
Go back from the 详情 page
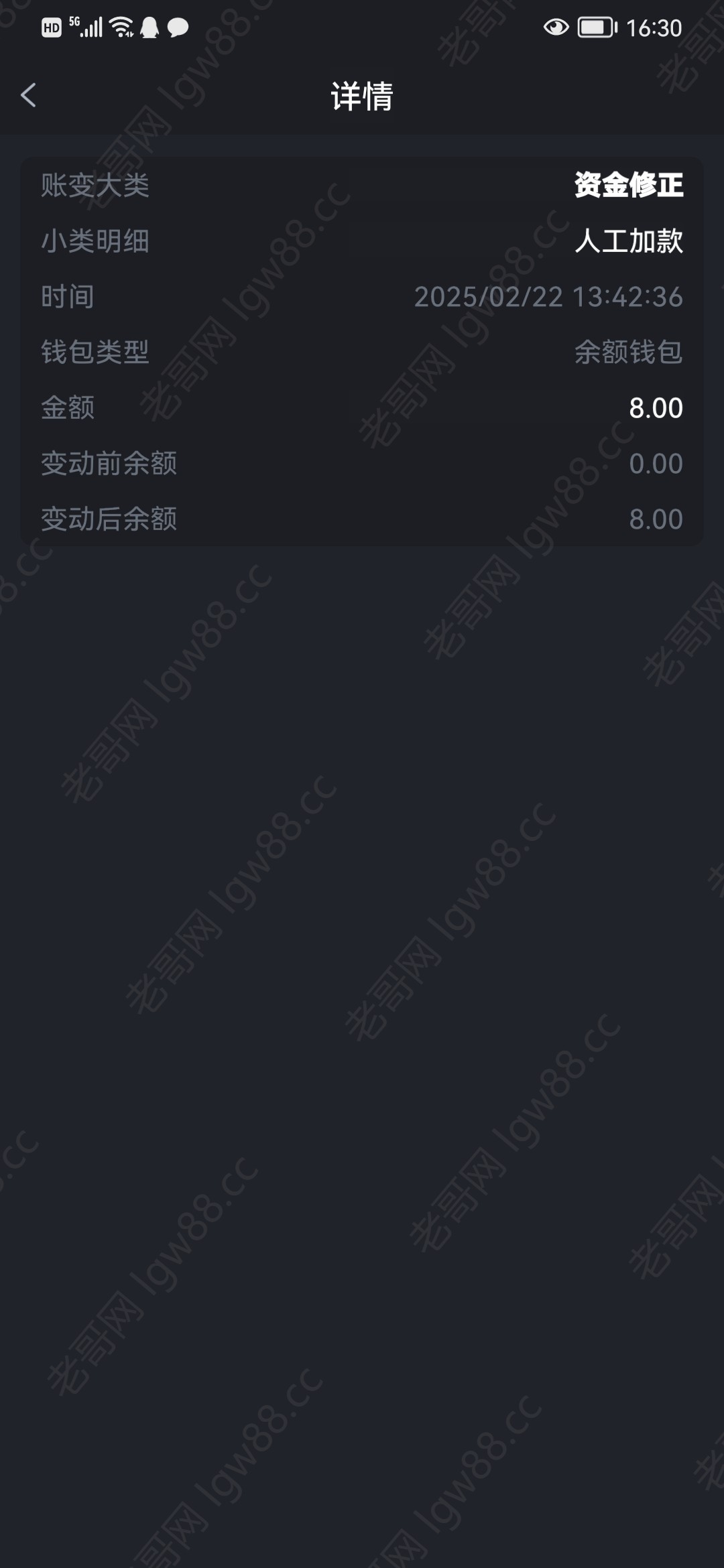click(x=28, y=95)
